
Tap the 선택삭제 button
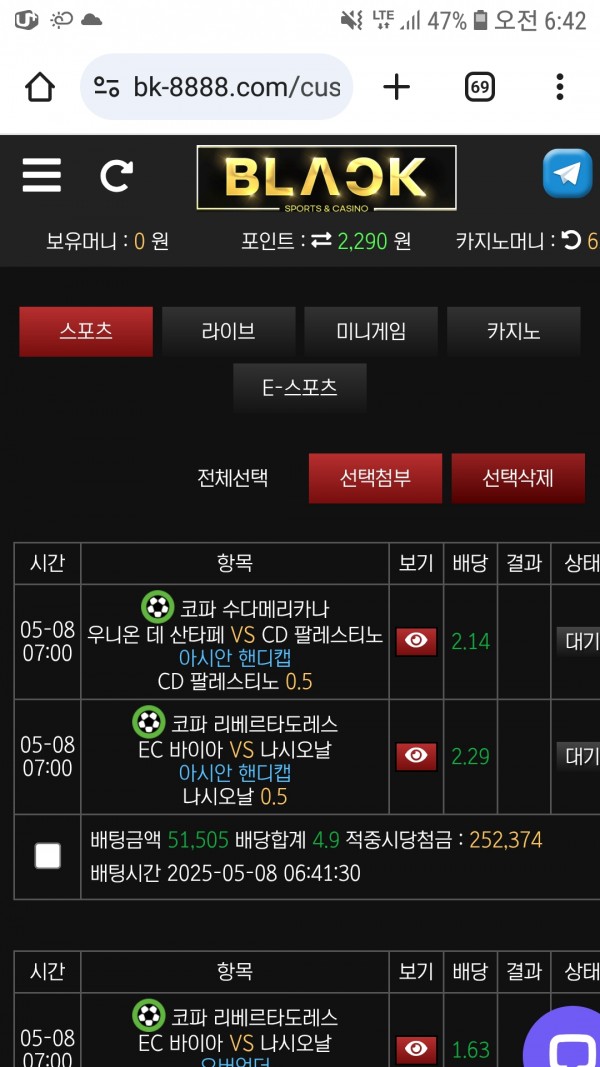pyautogui.click(x=518, y=478)
